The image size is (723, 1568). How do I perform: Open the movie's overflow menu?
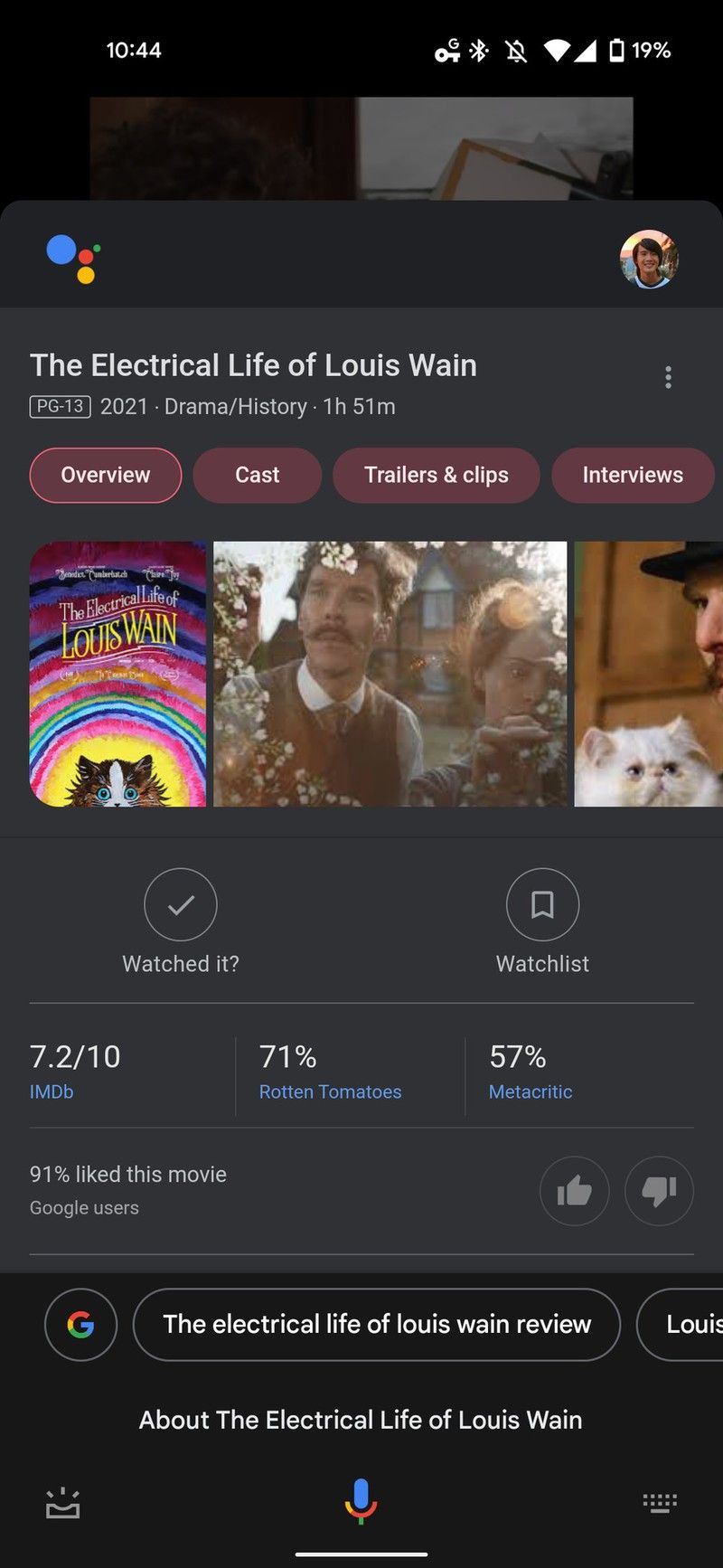click(668, 377)
